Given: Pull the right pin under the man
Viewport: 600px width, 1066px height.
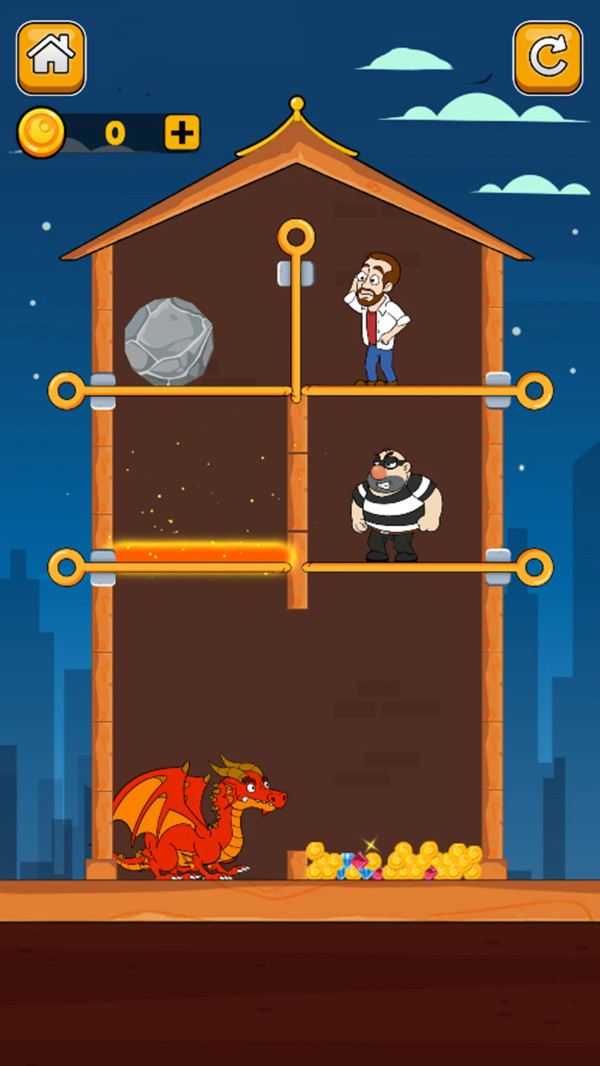Looking at the screenshot, I should [x=534, y=390].
